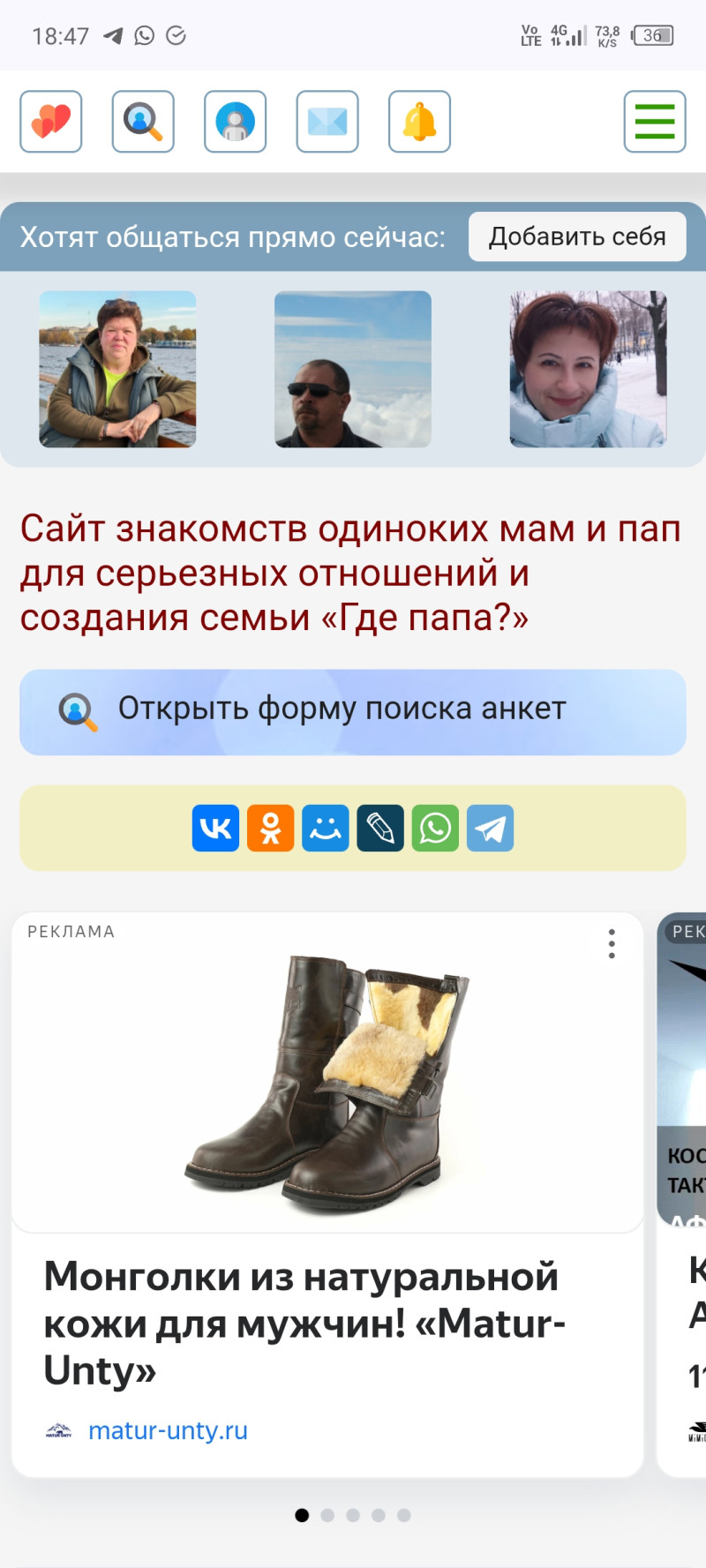Viewport: 706px width, 1568px height.
Task: Open the notifications bell
Action: point(419,122)
